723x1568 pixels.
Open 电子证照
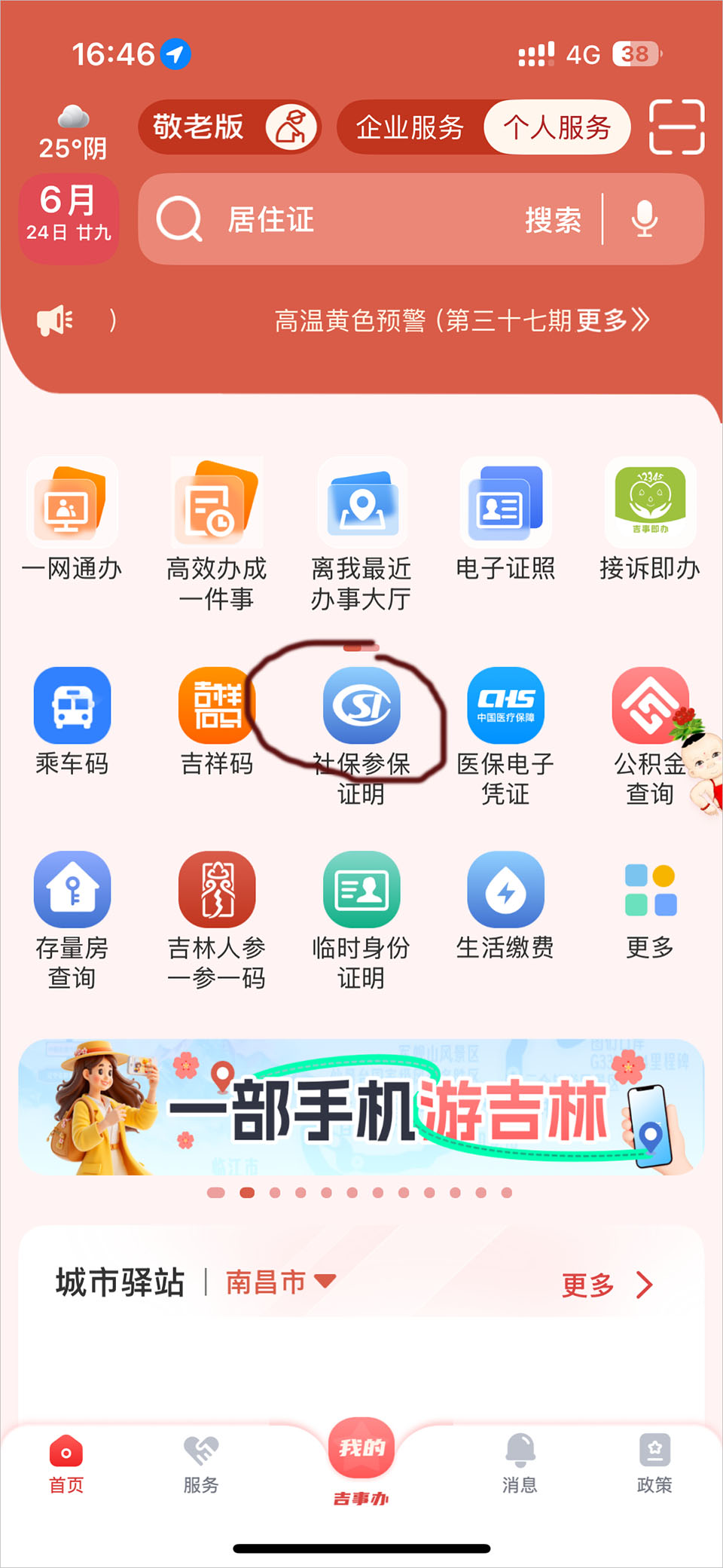coord(505,520)
